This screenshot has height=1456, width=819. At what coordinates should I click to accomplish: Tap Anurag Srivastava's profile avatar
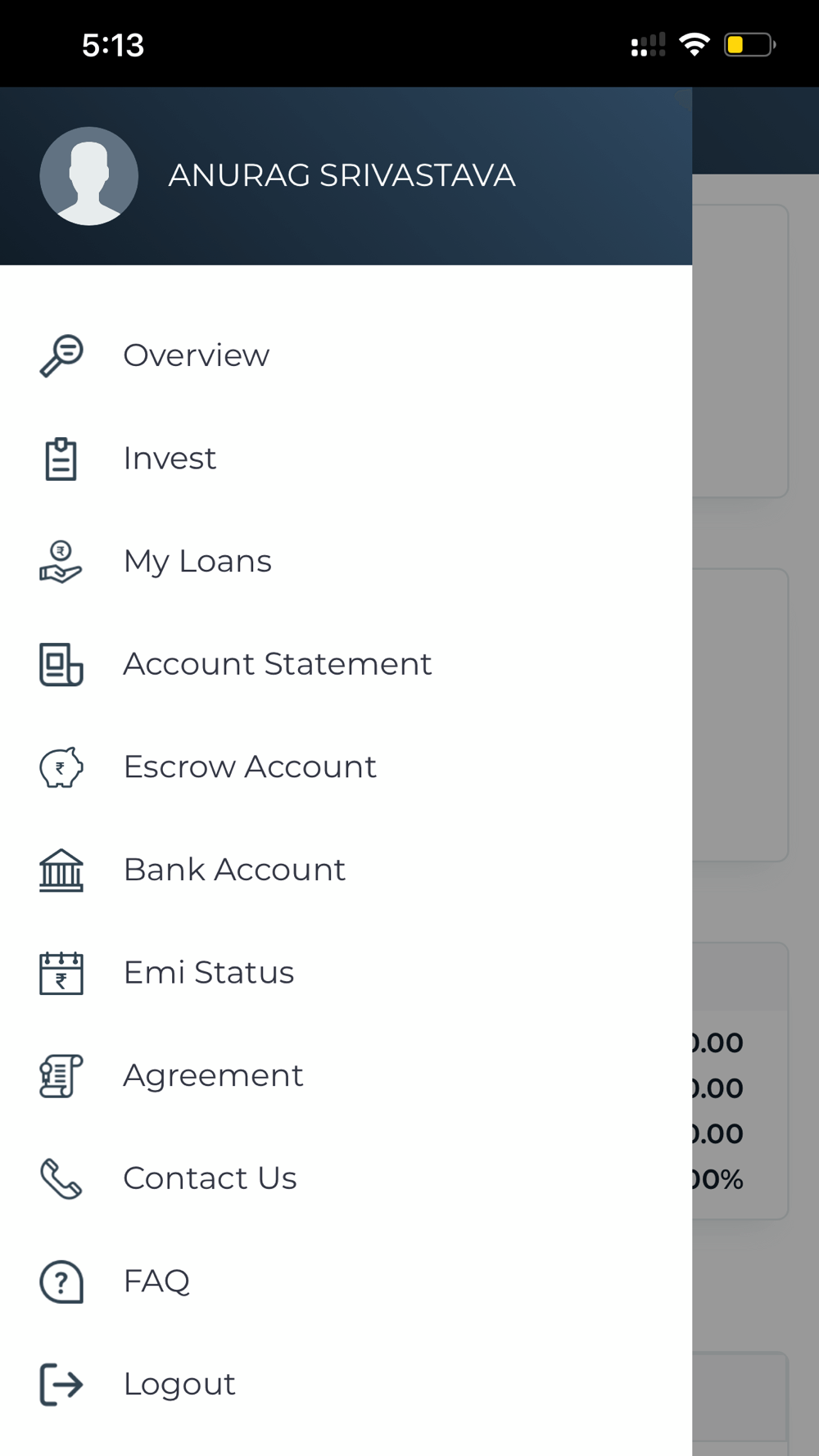[x=88, y=176]
